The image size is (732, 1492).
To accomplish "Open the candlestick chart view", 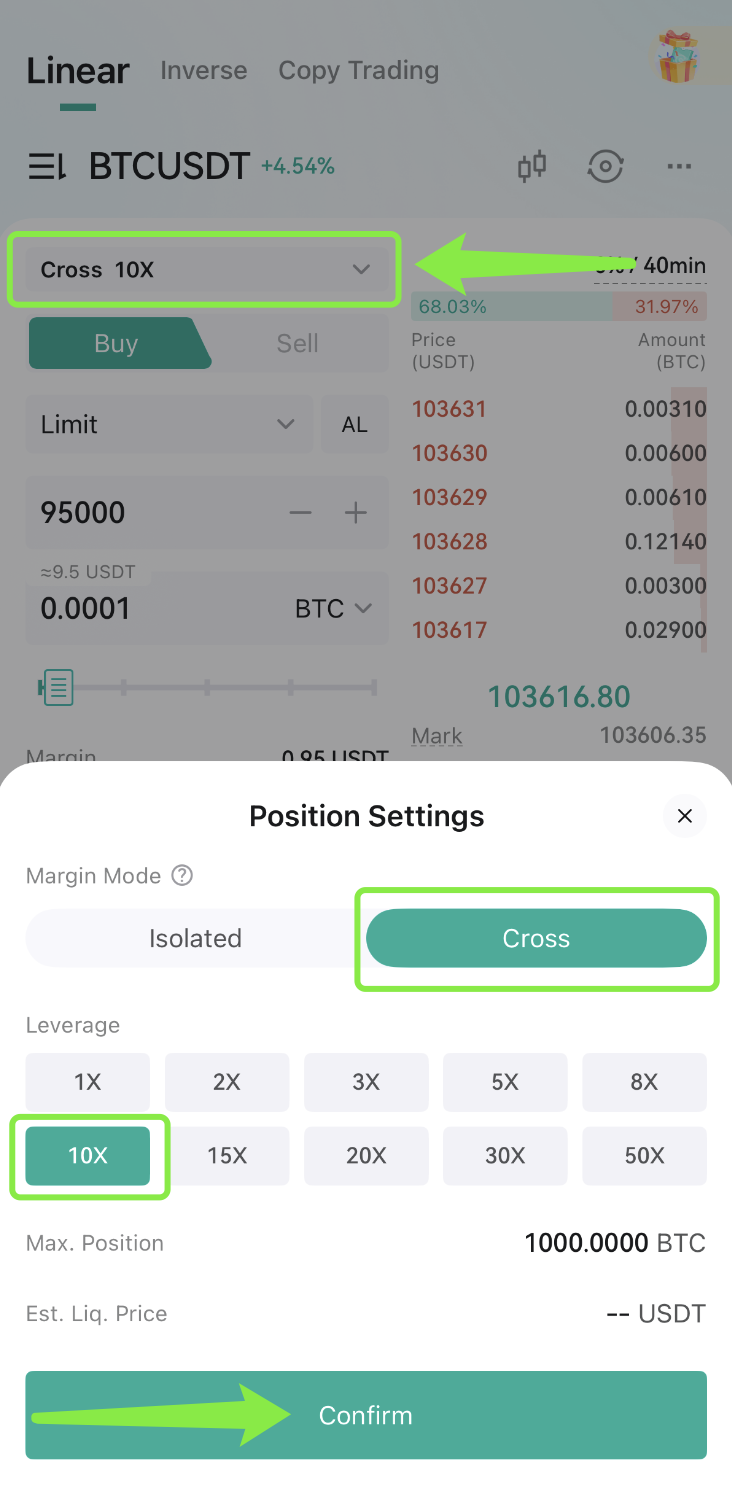I will (x=531, y=166).
